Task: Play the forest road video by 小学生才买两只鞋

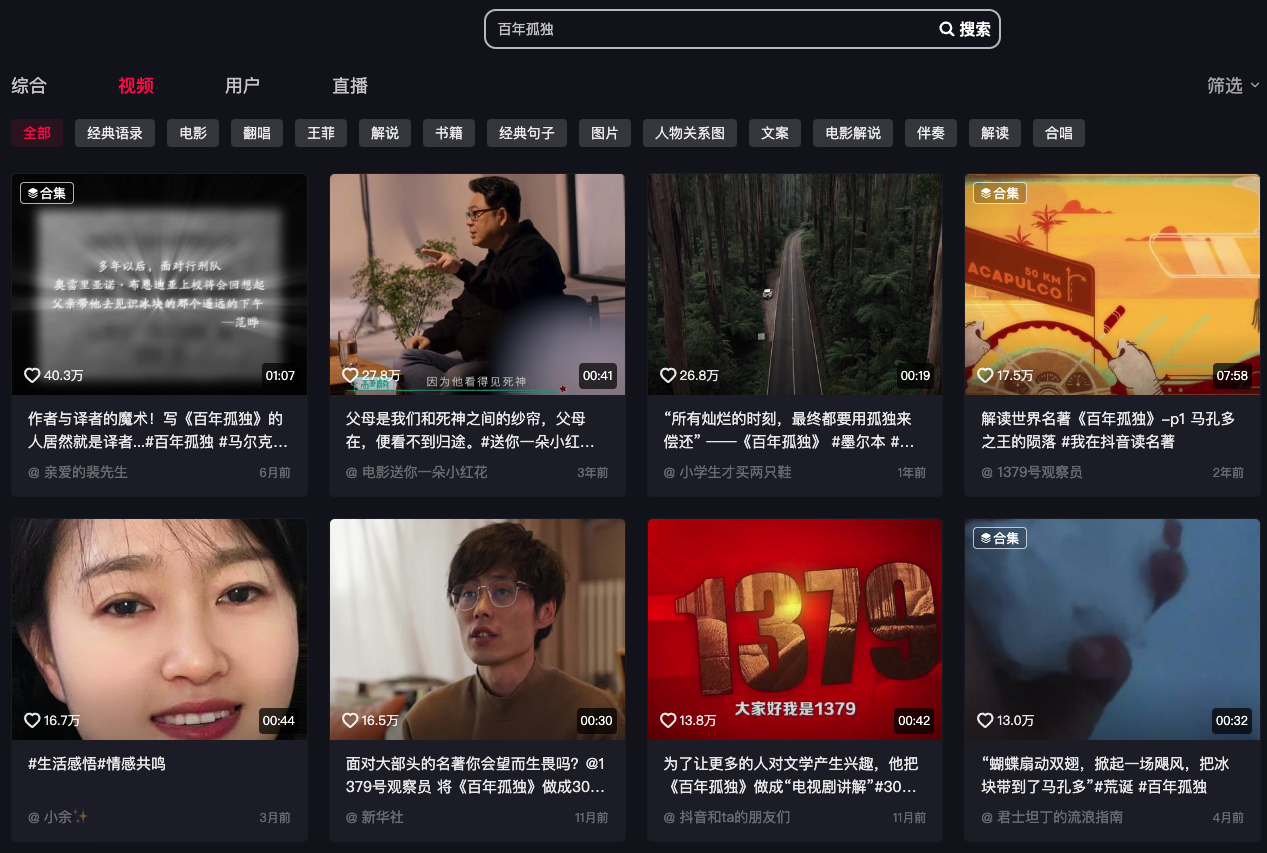Action: click(x=794, y=283)
